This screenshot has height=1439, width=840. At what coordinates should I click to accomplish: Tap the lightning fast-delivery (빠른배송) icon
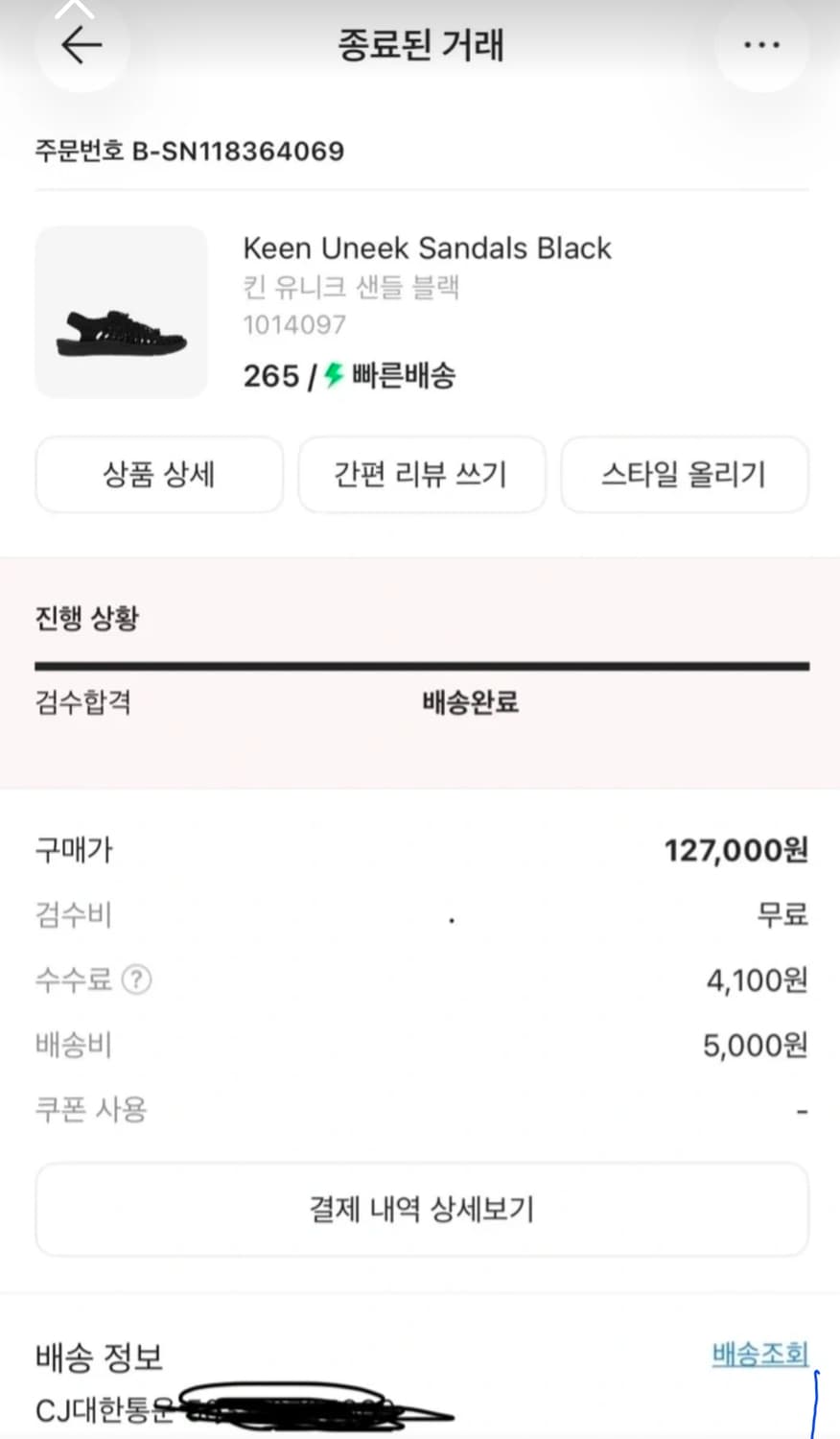(331, 376)
